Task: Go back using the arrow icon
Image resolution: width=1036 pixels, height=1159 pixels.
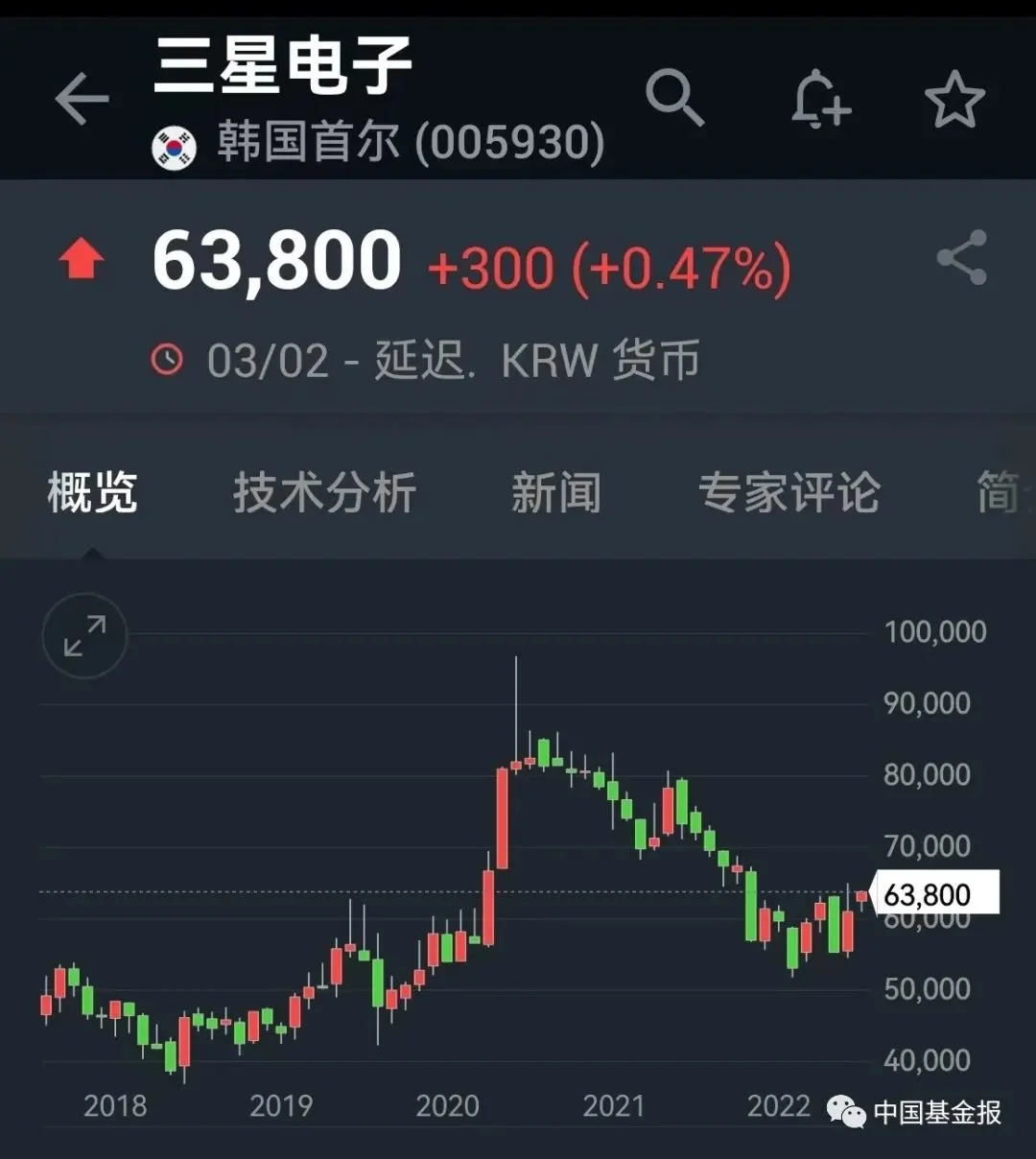Action: [82, 99]
